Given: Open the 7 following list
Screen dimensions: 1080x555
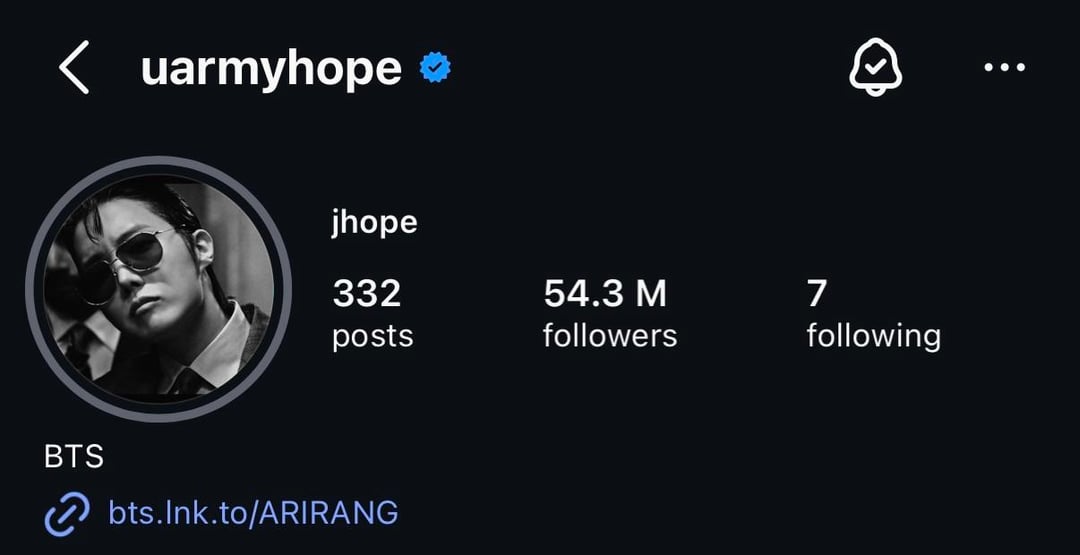Looking at the screenshot, I should [x=872, y=314].
